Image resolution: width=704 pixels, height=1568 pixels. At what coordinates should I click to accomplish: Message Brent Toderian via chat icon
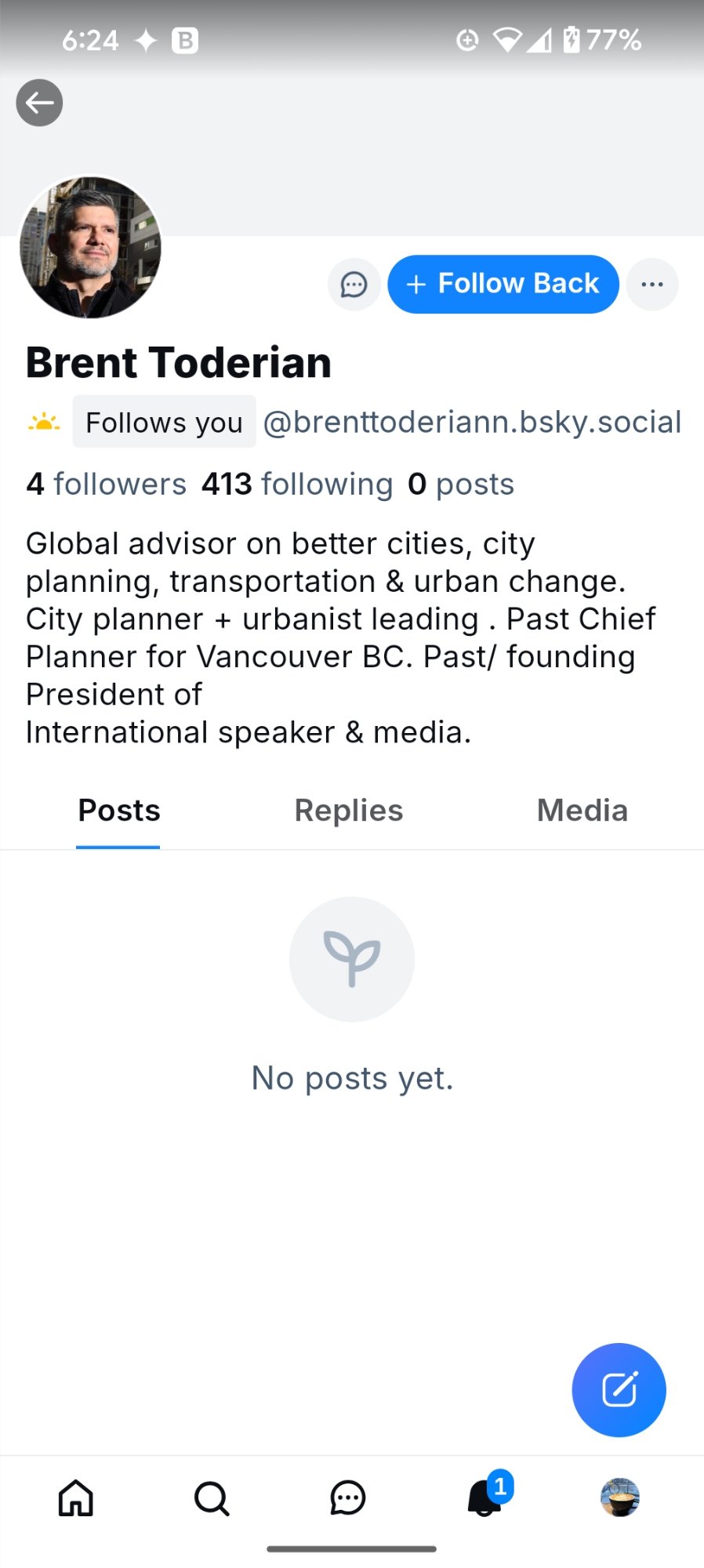tap(354, 285)
